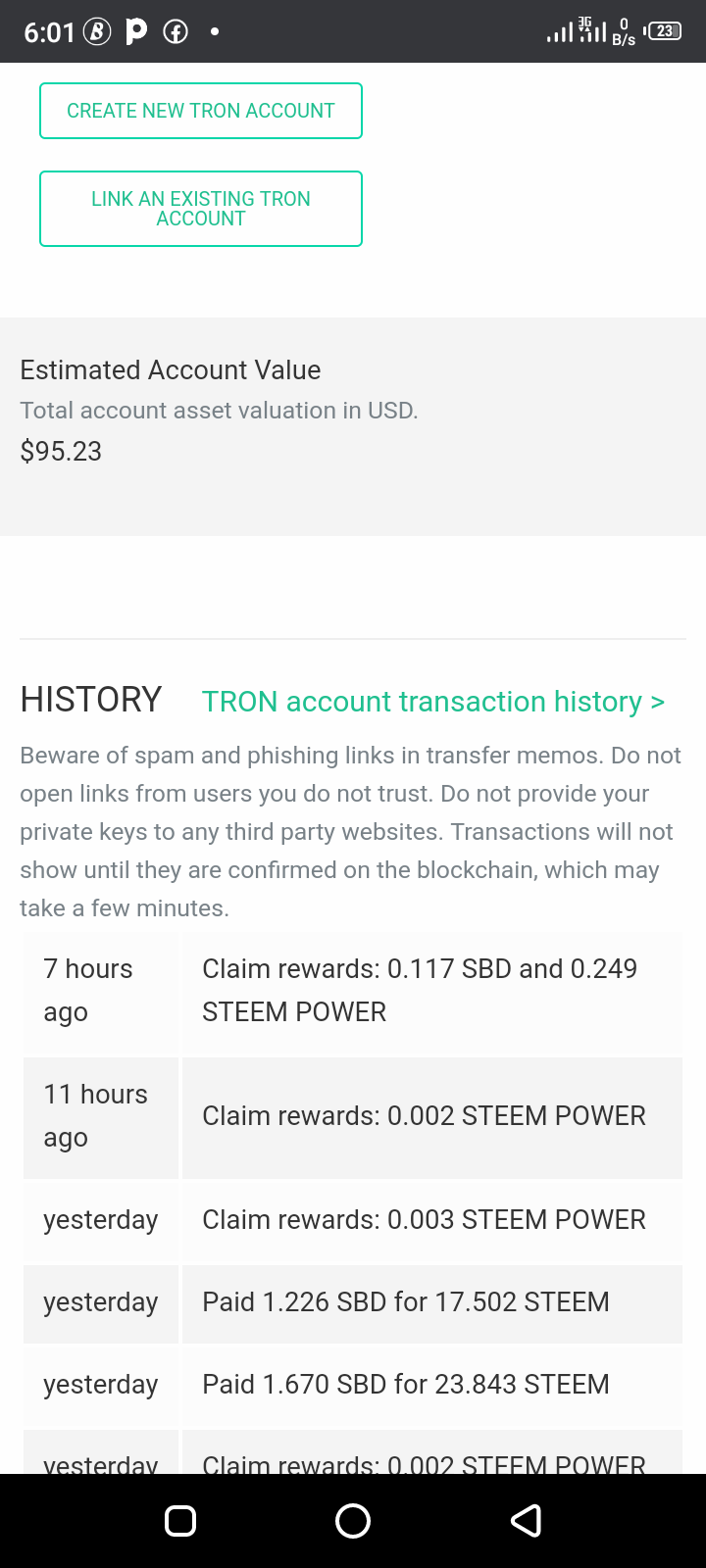Go to the home screen
The height and width of the screenshot is (1568, 706).
pyautogui.click(x=353, y=1521)
